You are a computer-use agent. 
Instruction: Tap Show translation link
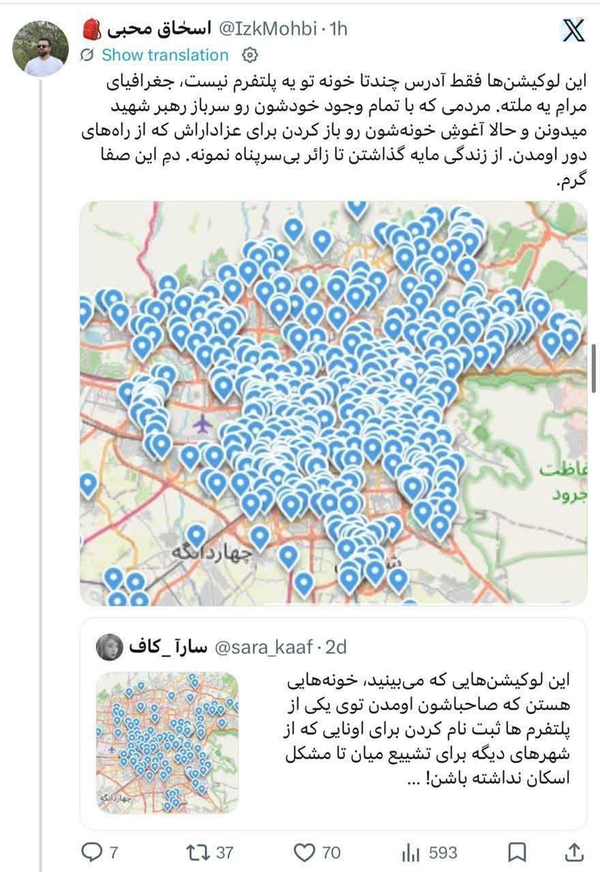(x=165, y=55)
